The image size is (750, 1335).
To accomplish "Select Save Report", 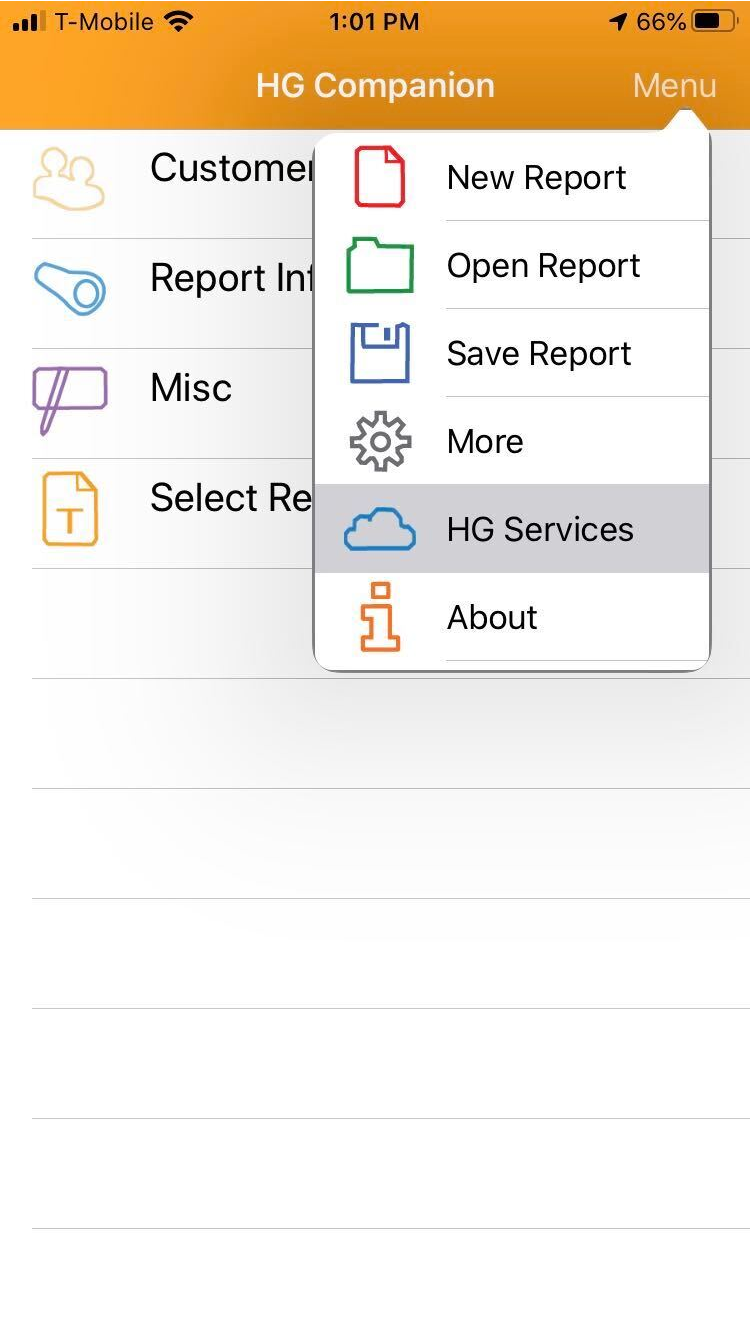I will pos(538,354).
